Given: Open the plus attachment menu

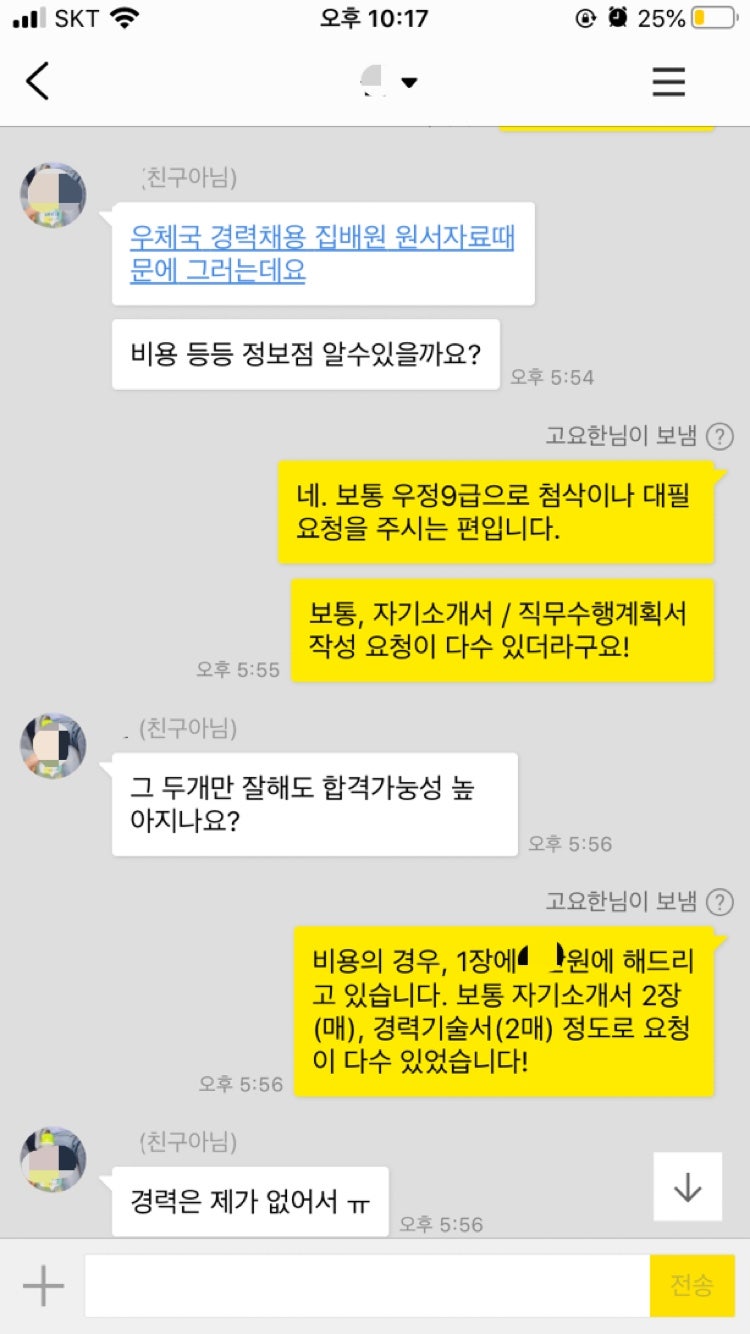Looking at the screenshot, I should tap(43, 1286).
